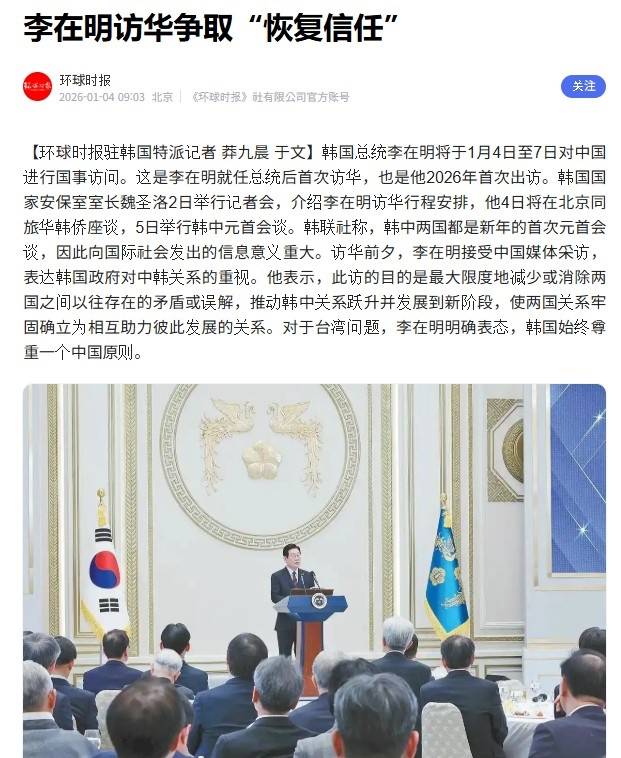
Task: Open the 环球时报 author avatar
Action: coord(38,87)
